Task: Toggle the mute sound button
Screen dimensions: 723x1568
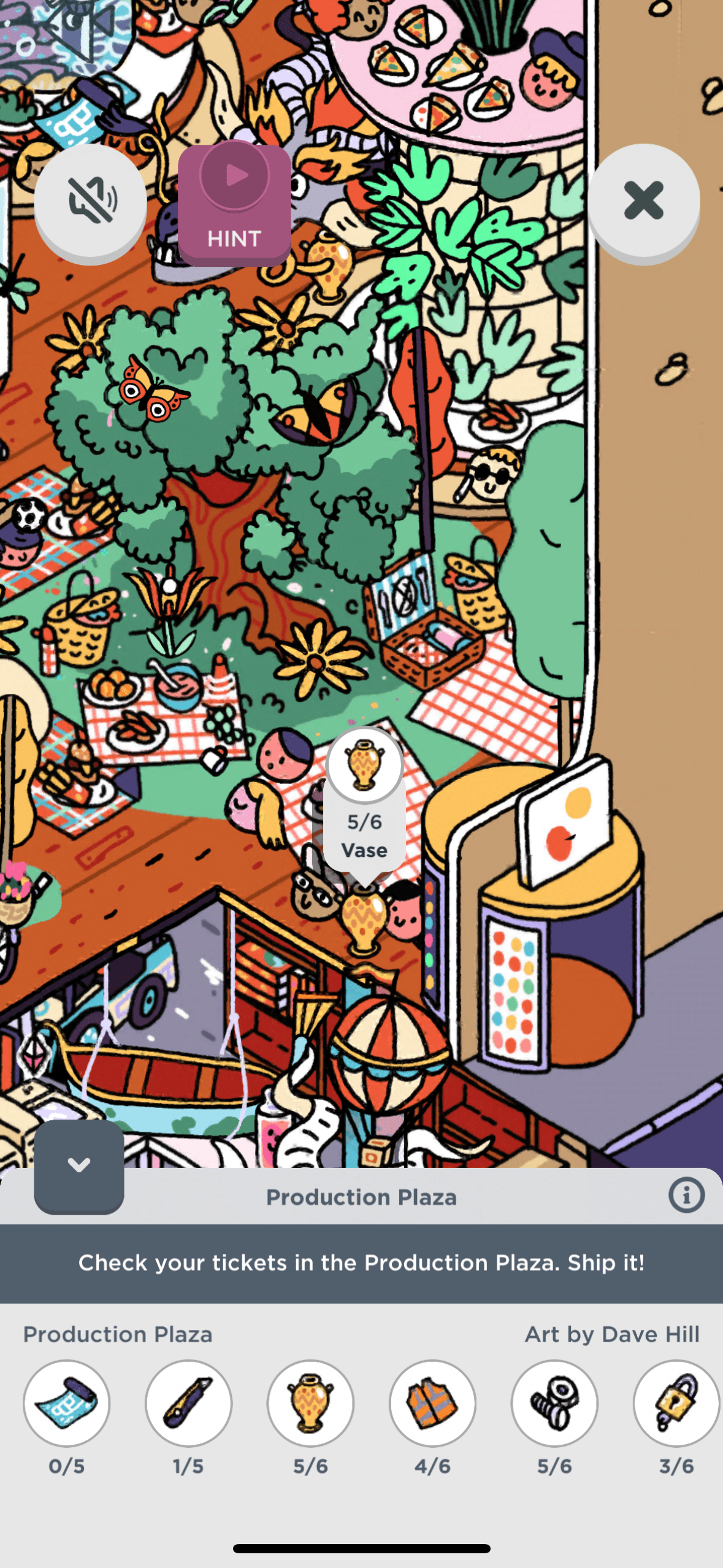Action: click(x=91, y=200)
